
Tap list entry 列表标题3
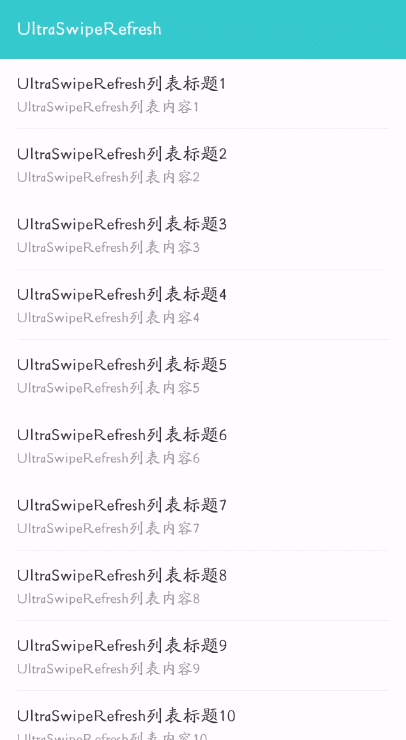tap(203, 235)
